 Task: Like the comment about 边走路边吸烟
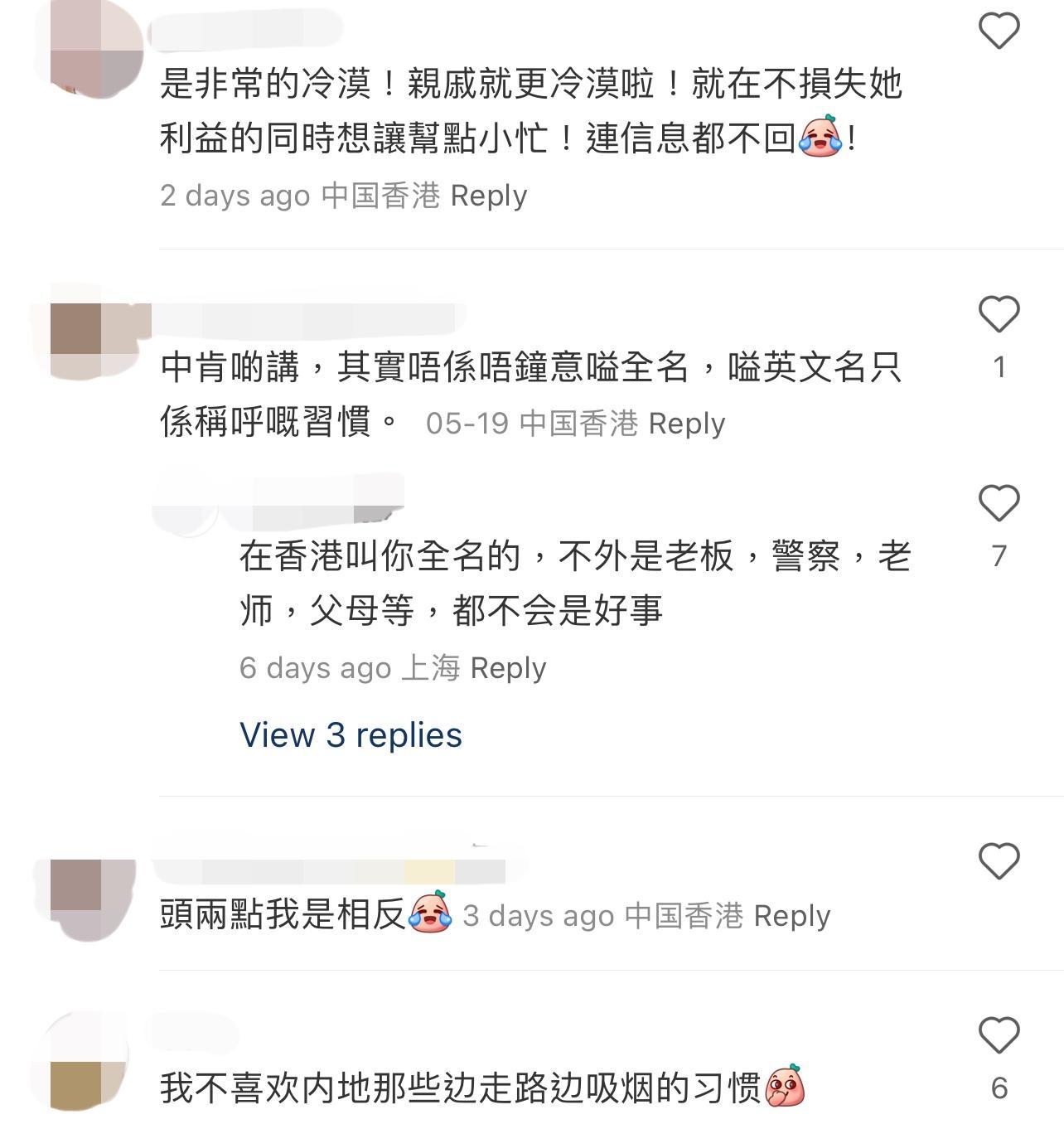(999, 1035)
